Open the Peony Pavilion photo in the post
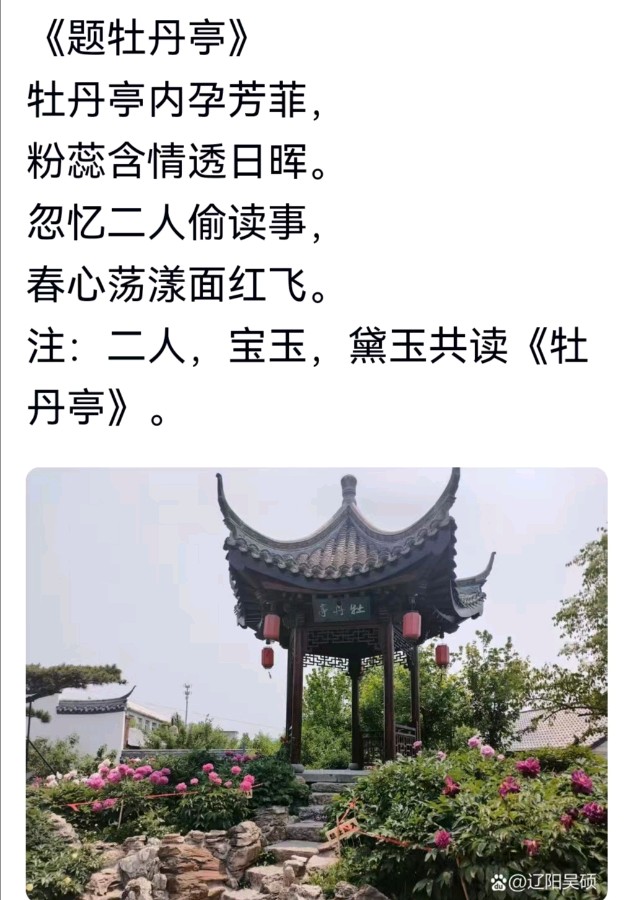The height and width of the screenshot is (900, 632). click(316, 683)
